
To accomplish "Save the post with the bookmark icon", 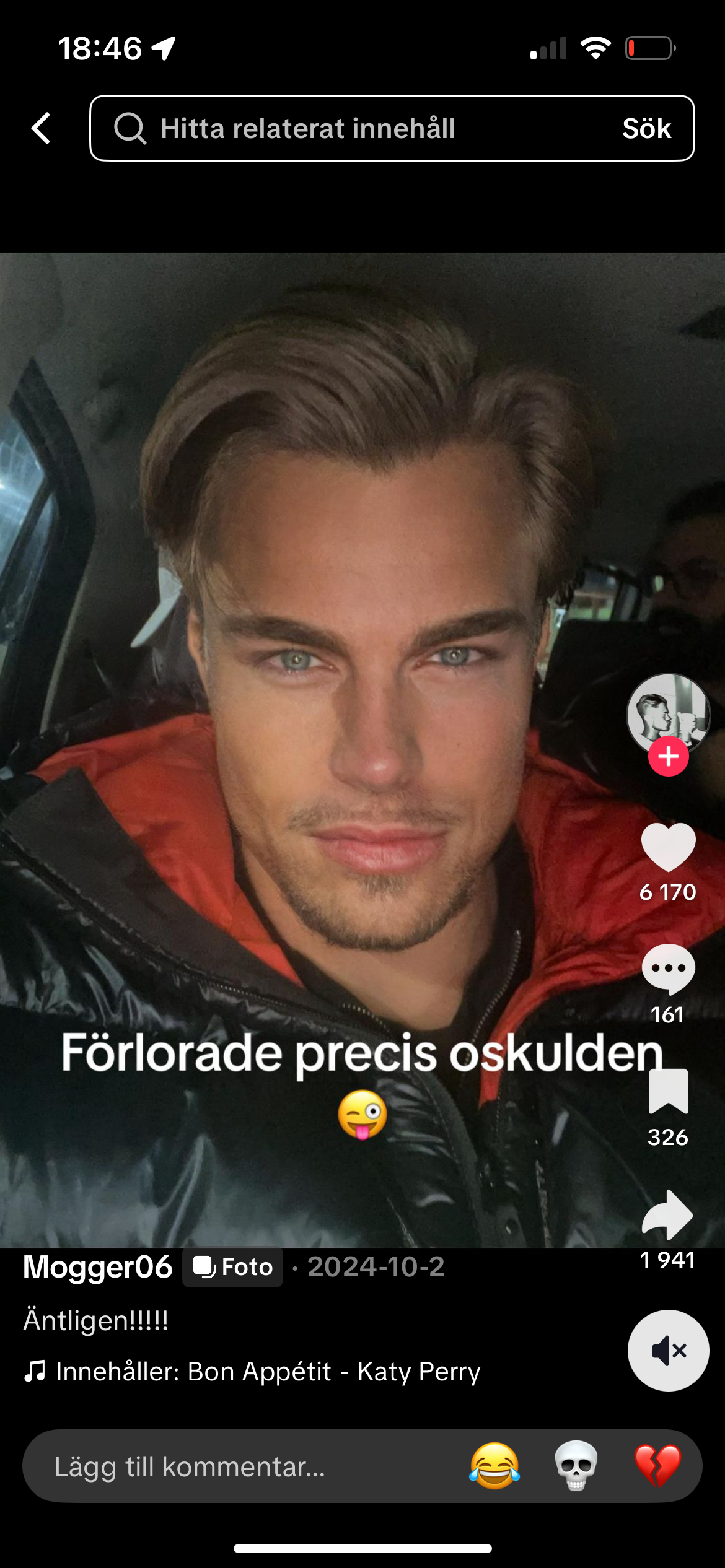I will (668, 1091).
